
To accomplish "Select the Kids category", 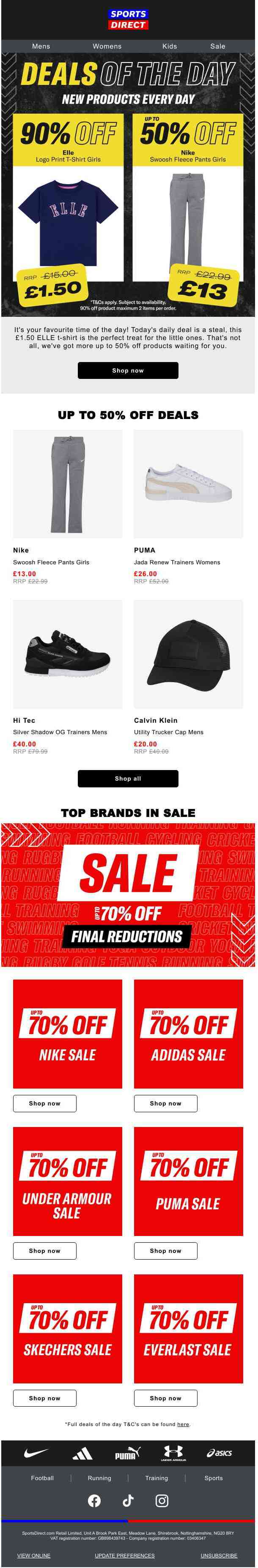I will click(170, 46).
